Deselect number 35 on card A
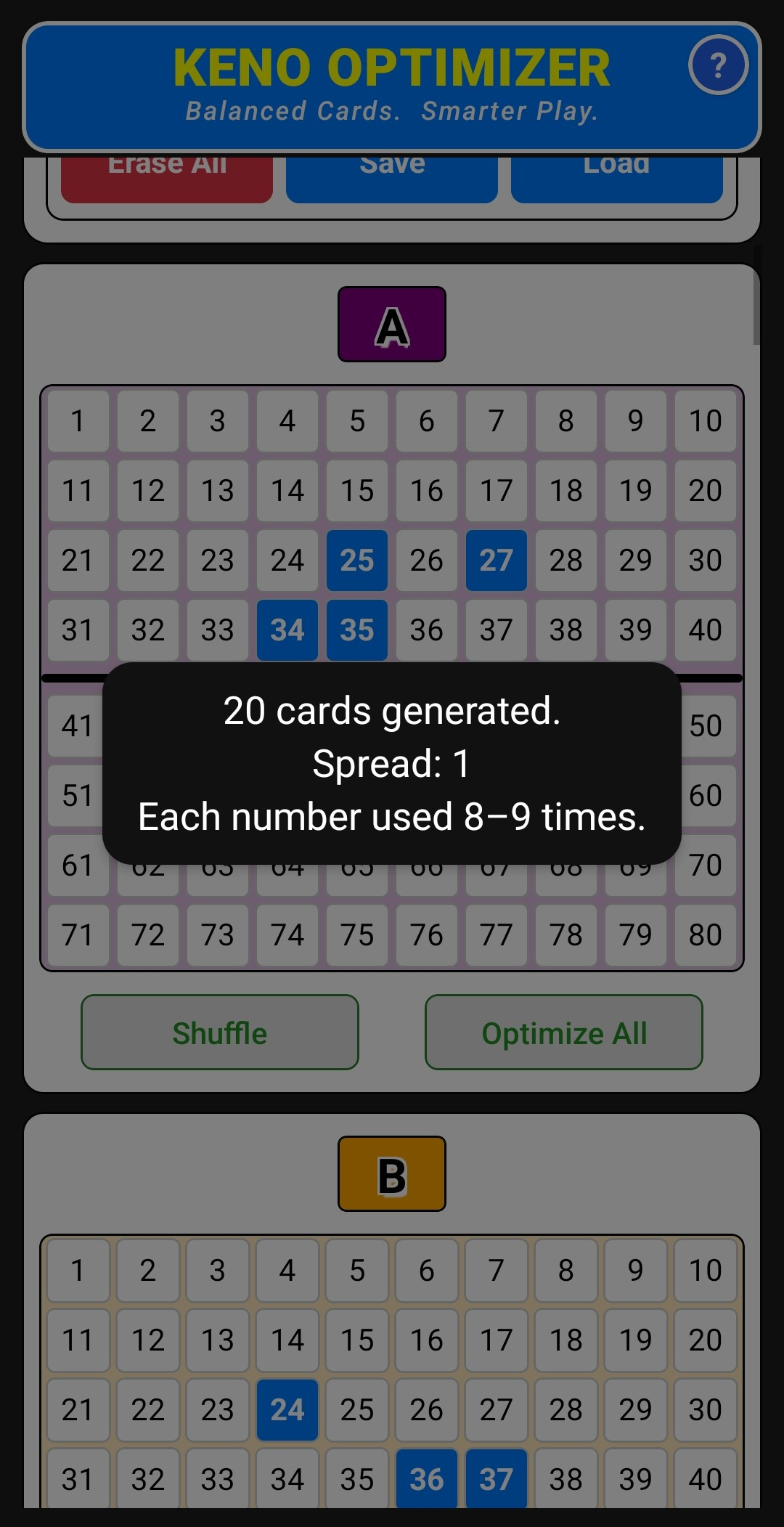Image resolution: width=784 pixels, height=1527 pixels. click(356, 630)
